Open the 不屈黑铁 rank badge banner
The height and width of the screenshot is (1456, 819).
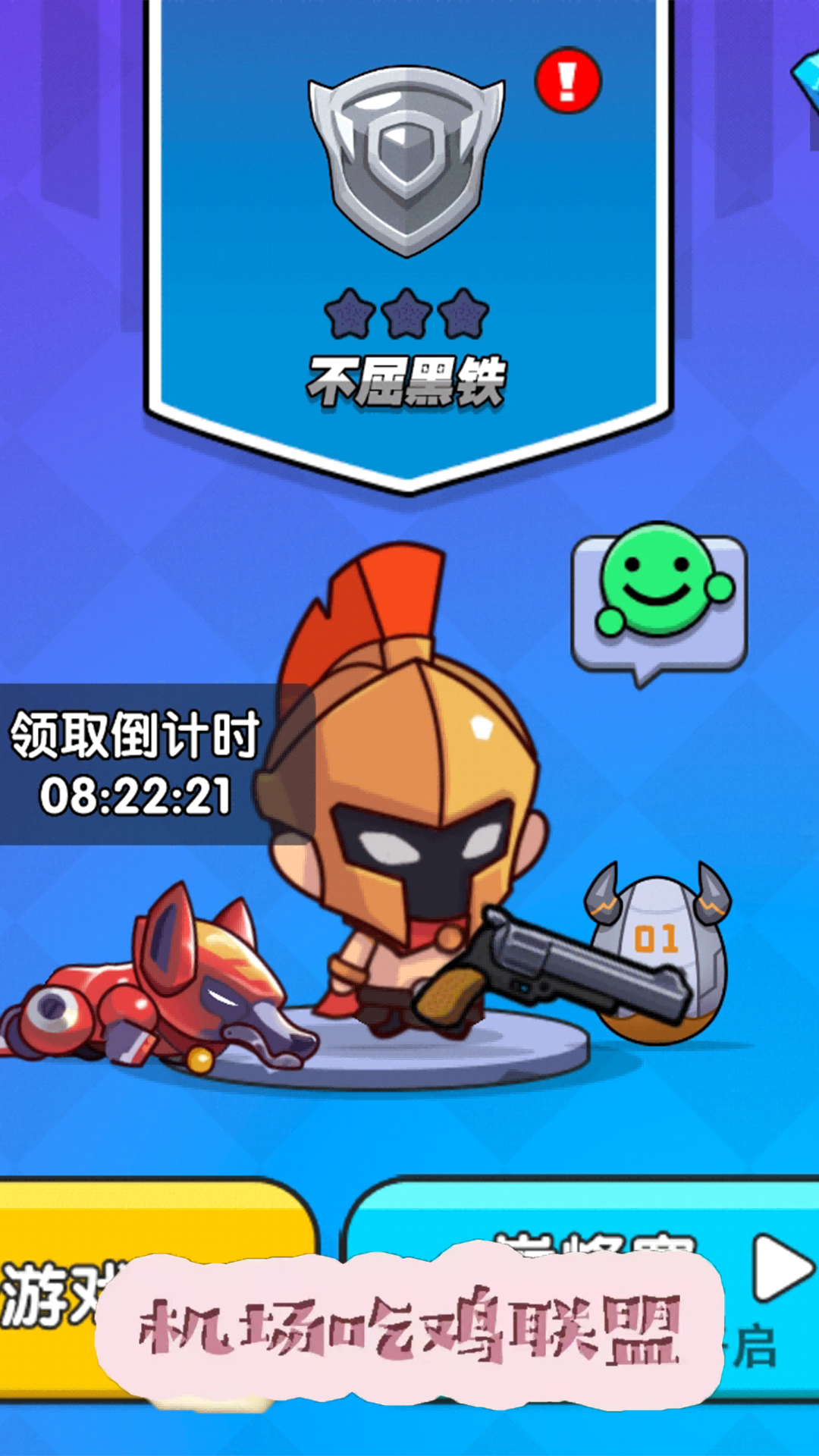click(x=408, y=227)
